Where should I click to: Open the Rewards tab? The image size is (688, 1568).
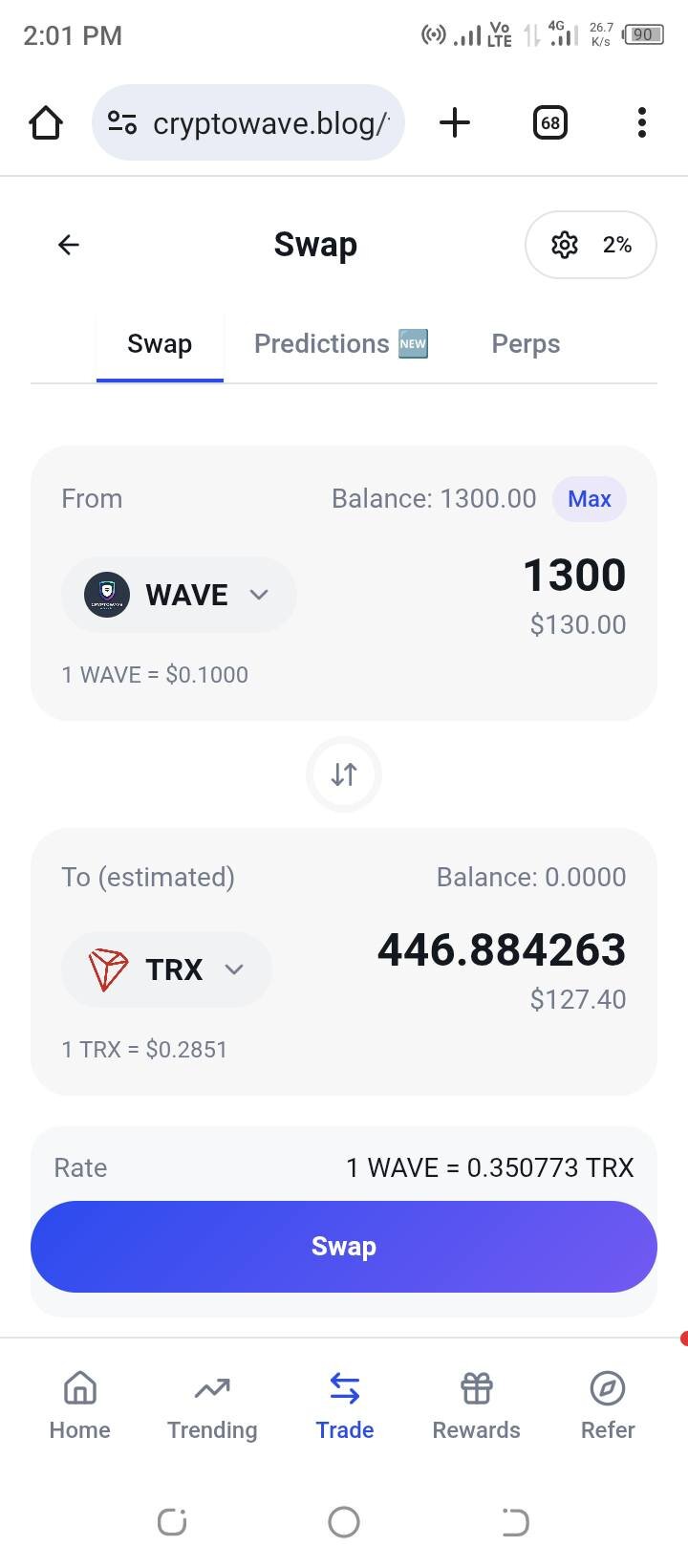(476, 1404)
